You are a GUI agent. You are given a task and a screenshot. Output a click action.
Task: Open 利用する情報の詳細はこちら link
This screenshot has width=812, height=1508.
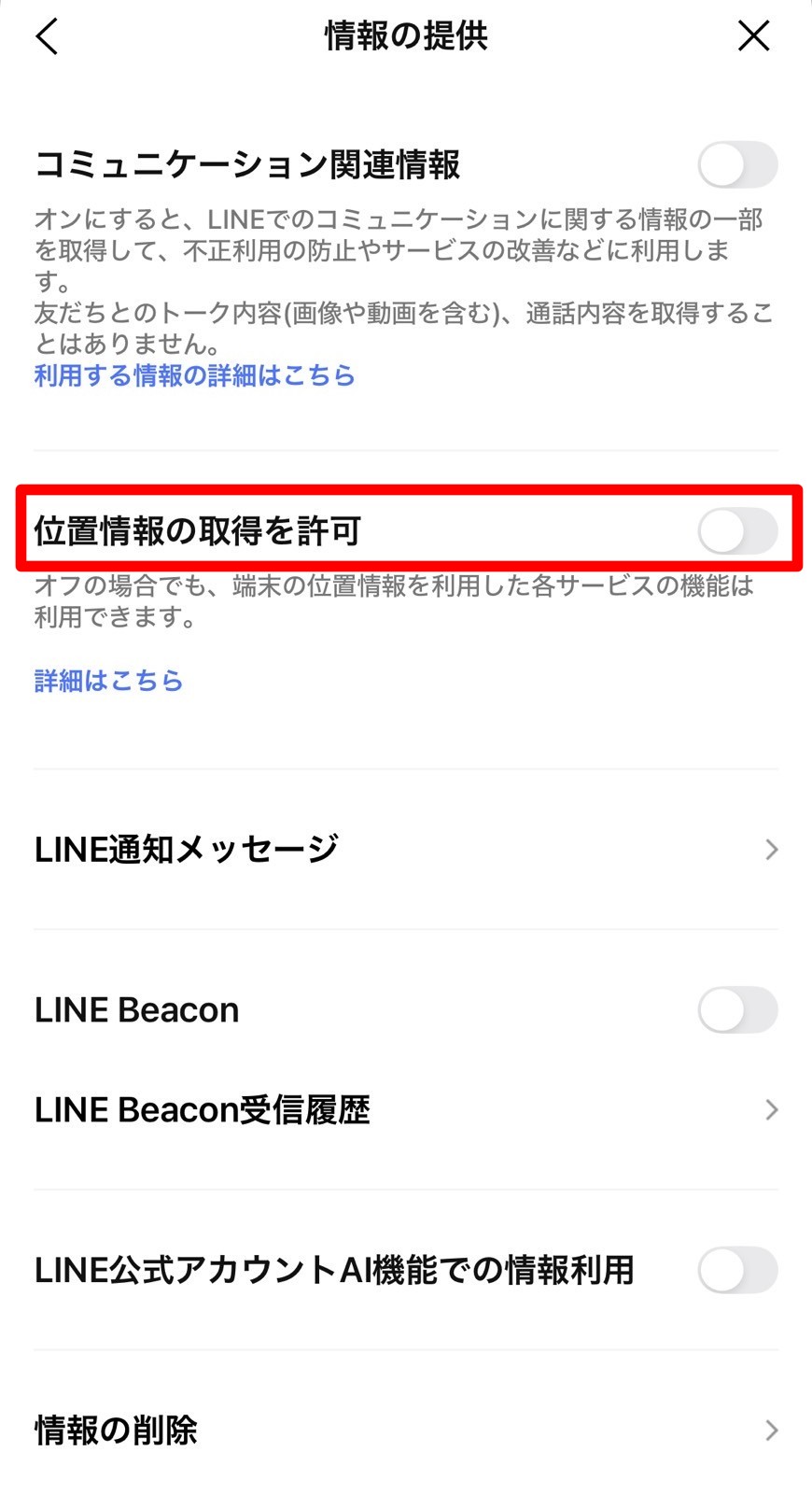pyautogui.click(x=194, y=375)
